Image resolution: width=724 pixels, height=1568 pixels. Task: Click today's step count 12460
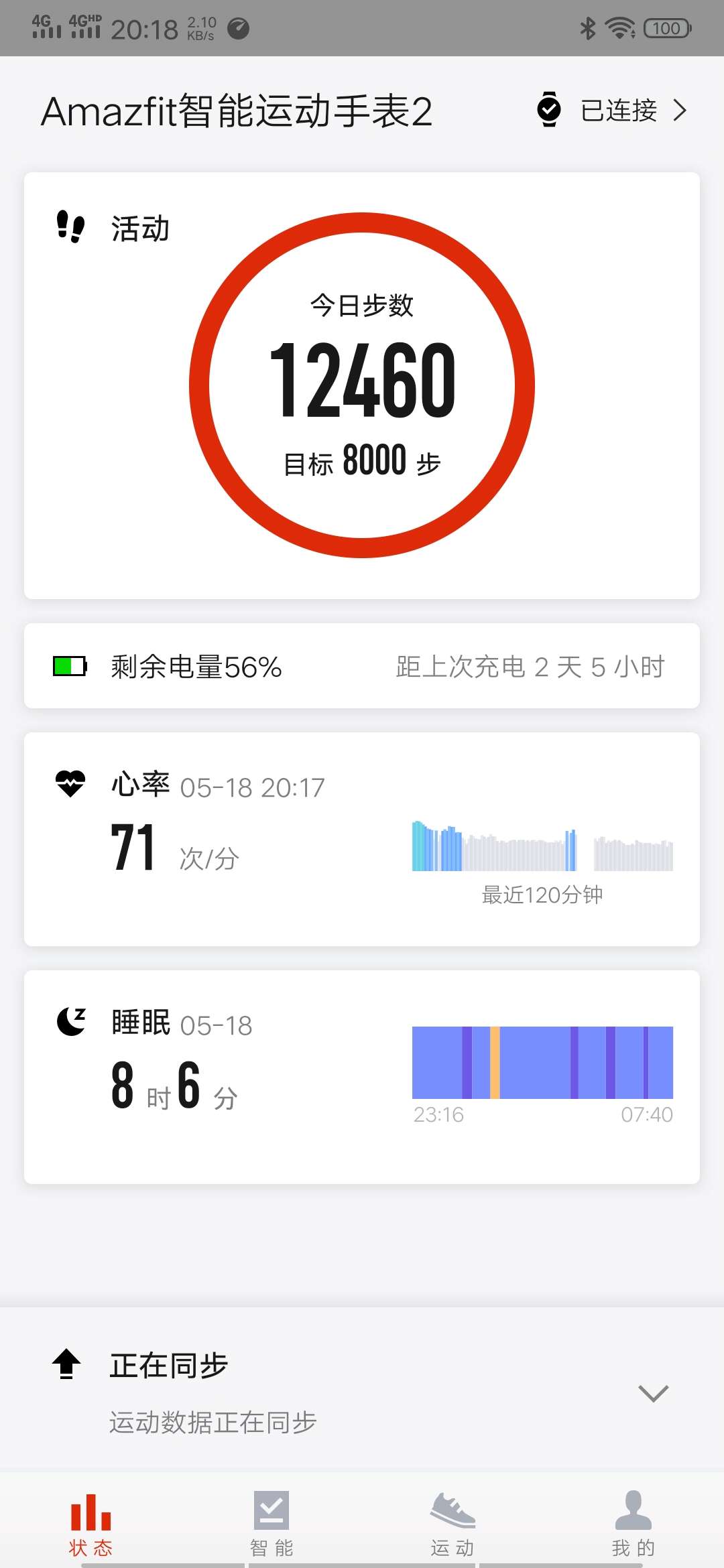(x=362, y=382)
